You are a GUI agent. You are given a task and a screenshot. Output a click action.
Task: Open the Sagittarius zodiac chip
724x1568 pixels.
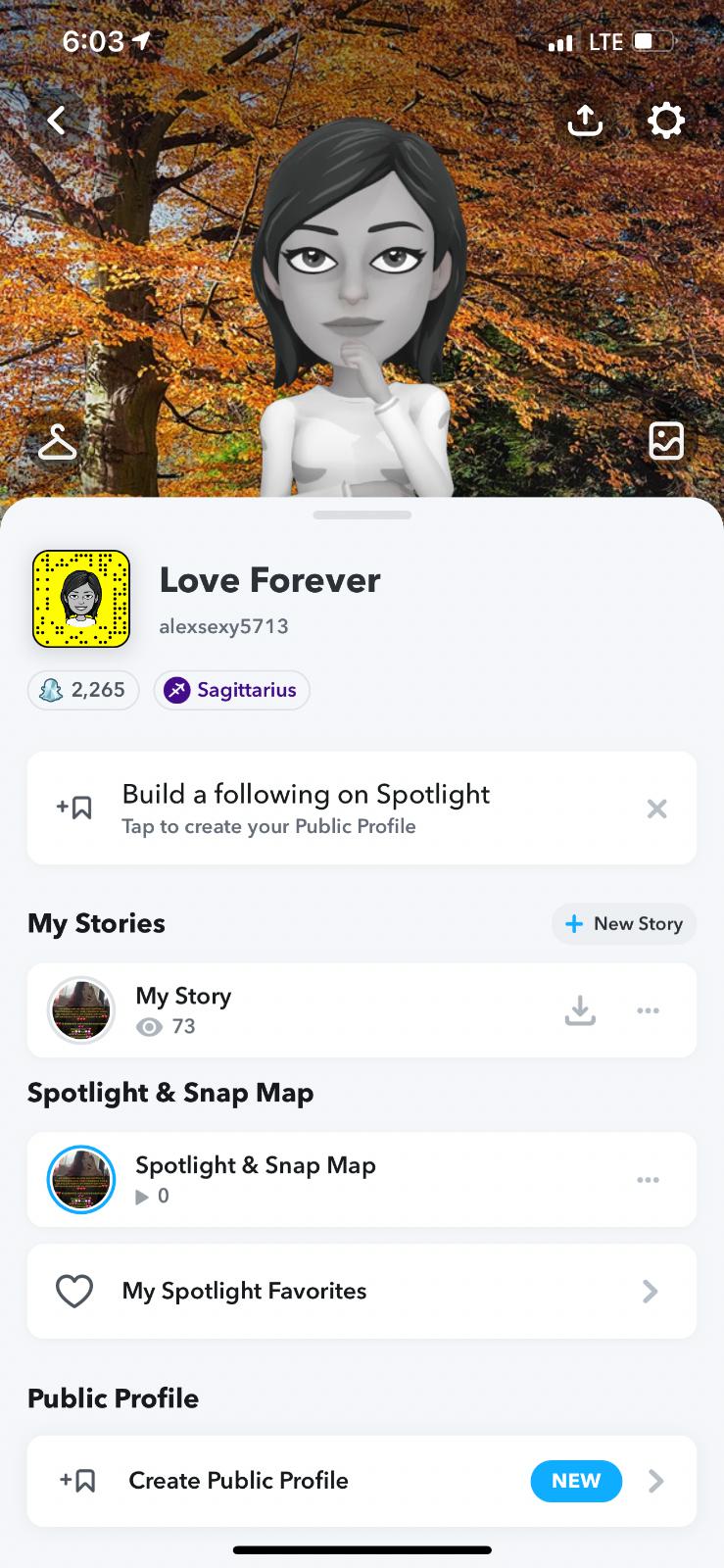pyautogui.click(x=231, y=690)
